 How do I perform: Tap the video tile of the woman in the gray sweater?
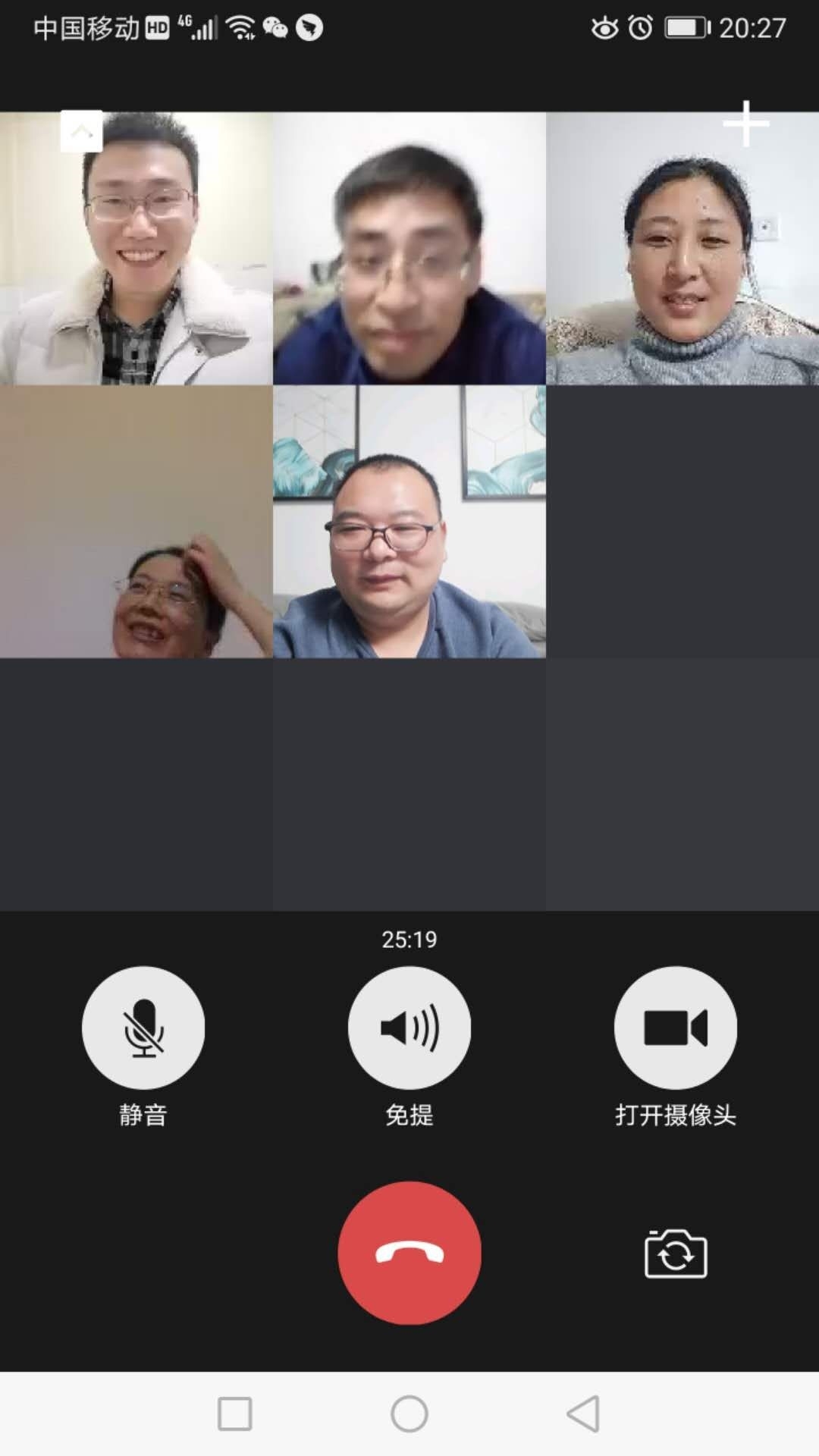682,249
